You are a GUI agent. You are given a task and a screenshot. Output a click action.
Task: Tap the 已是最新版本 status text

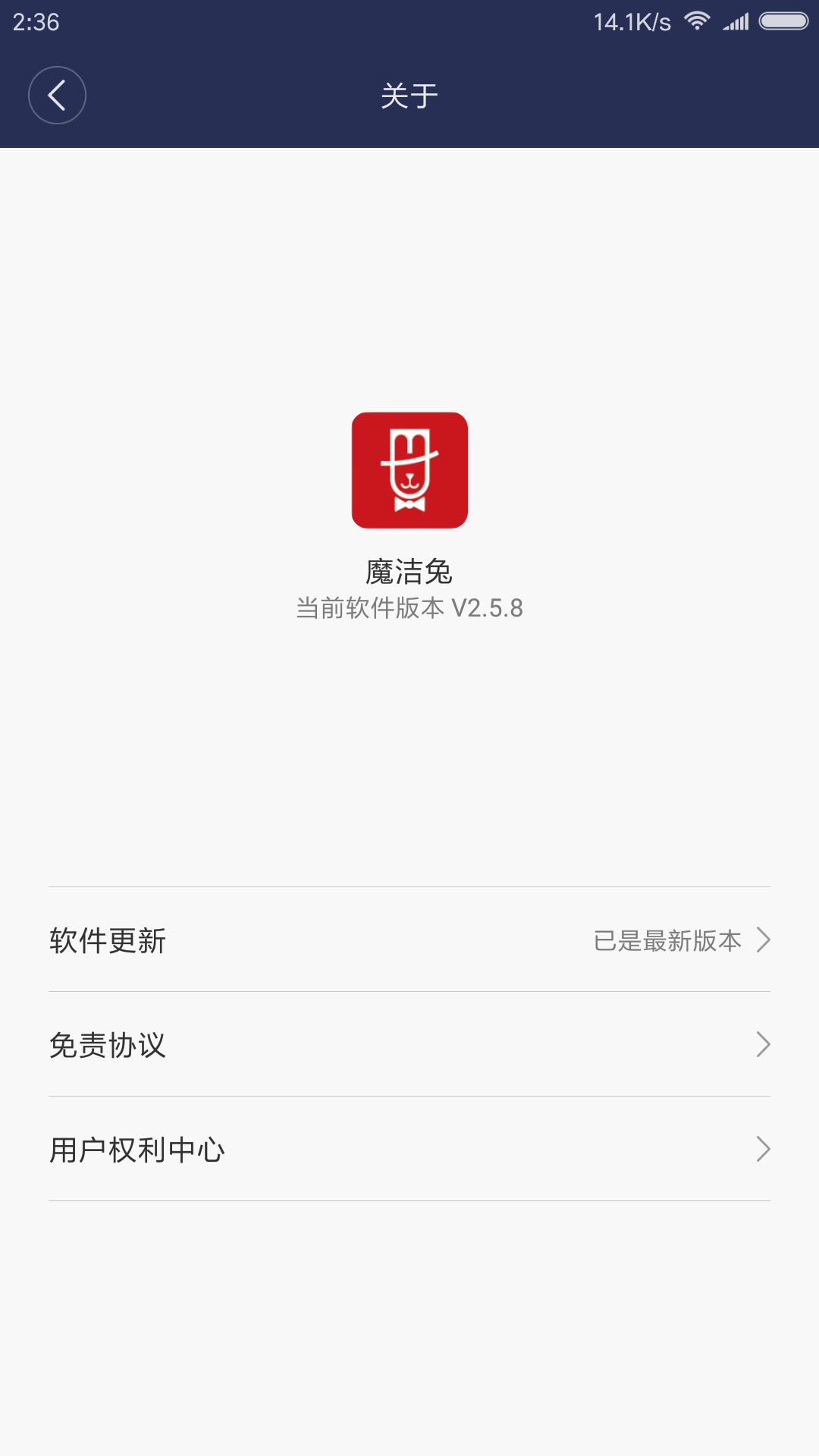[x=667, y=941]
